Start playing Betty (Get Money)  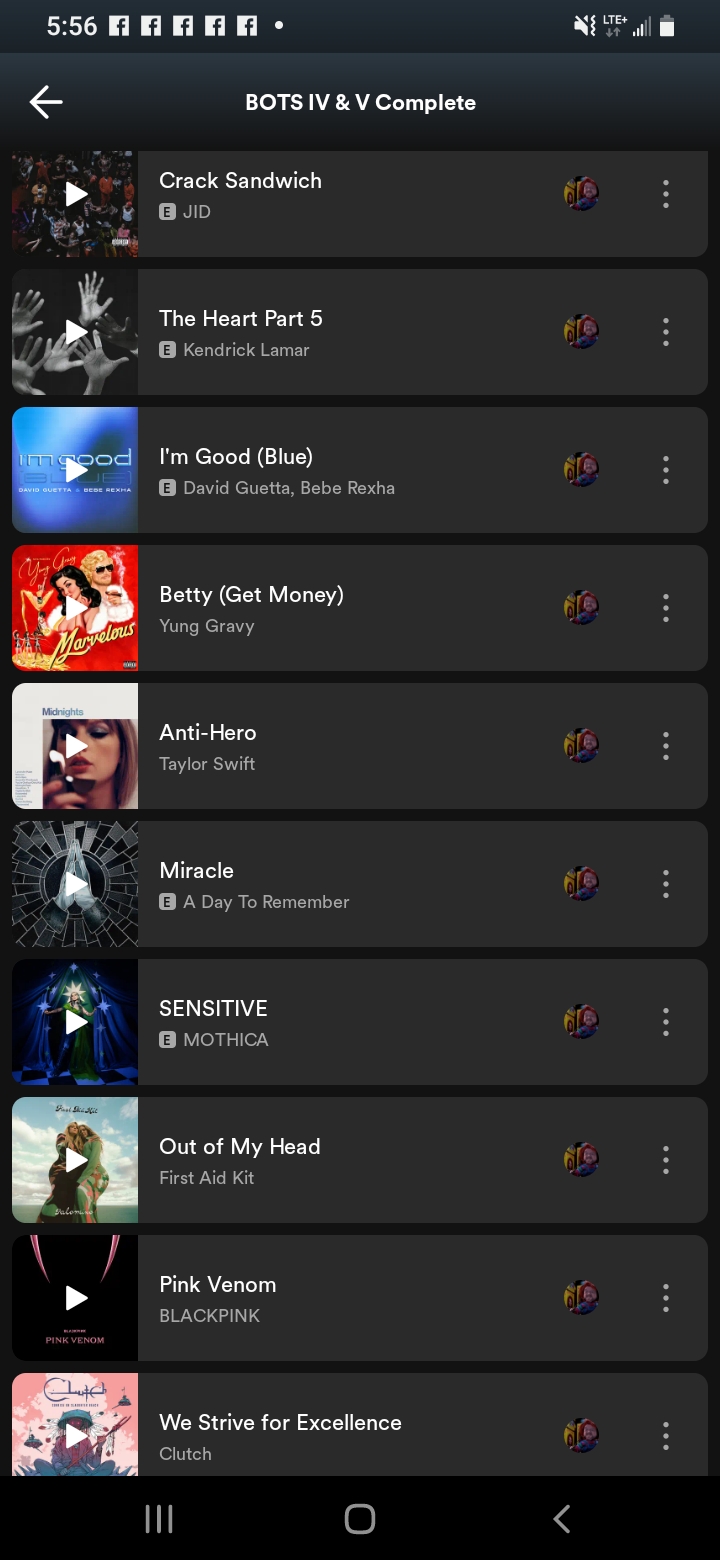76,608
